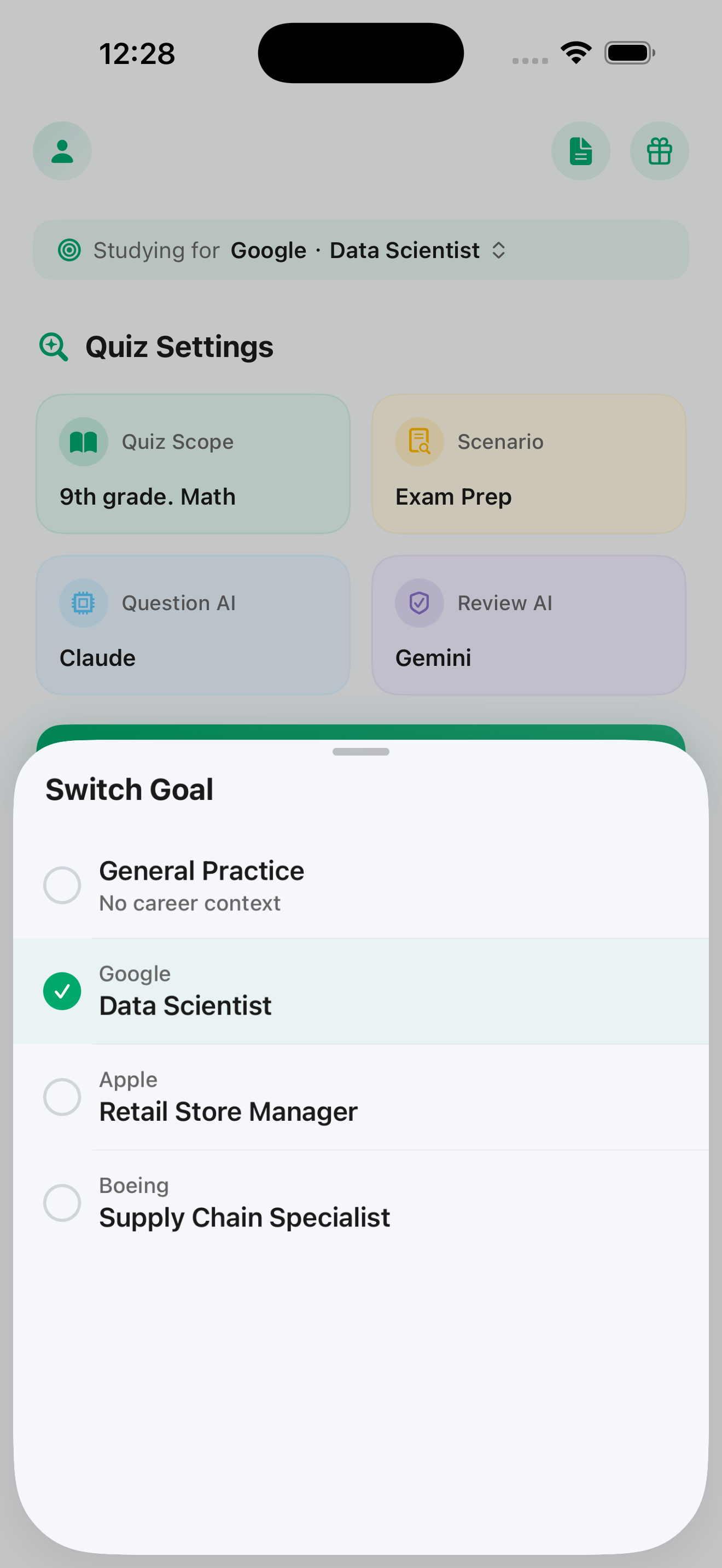Tap the shield icon on Review AI card
This screenshot has width=722, height=1568.
point(419,602)
